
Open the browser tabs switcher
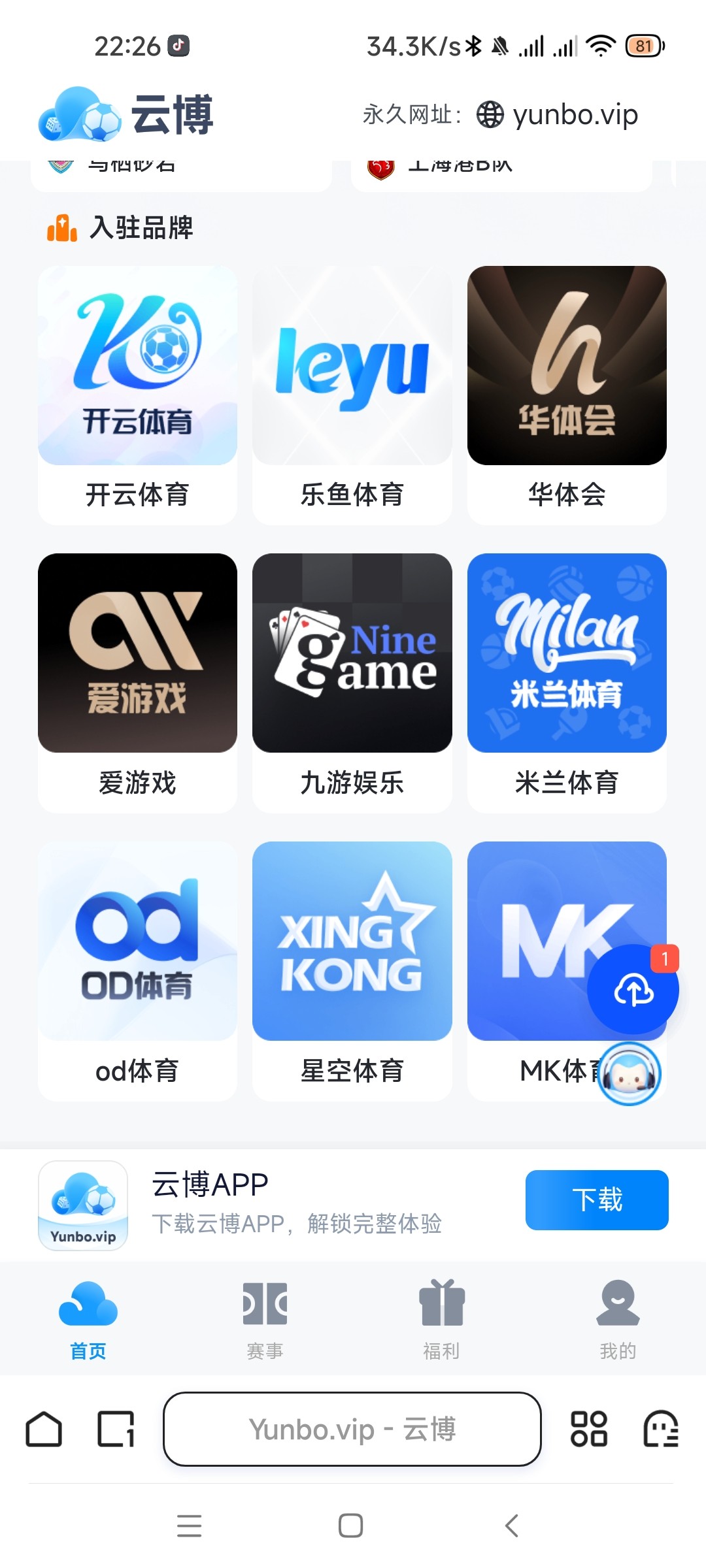point(116,1429)
